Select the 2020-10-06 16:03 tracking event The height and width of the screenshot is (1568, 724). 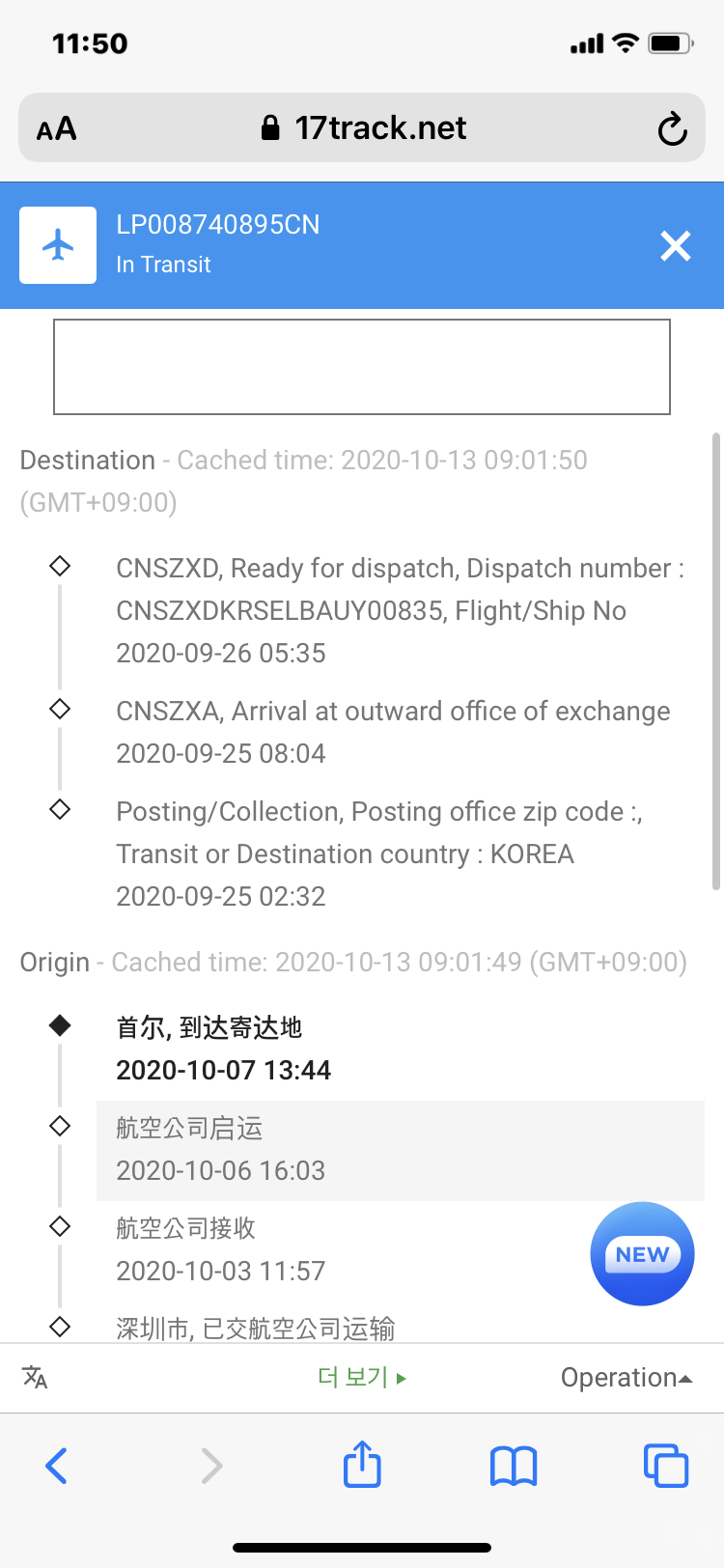401,1150
